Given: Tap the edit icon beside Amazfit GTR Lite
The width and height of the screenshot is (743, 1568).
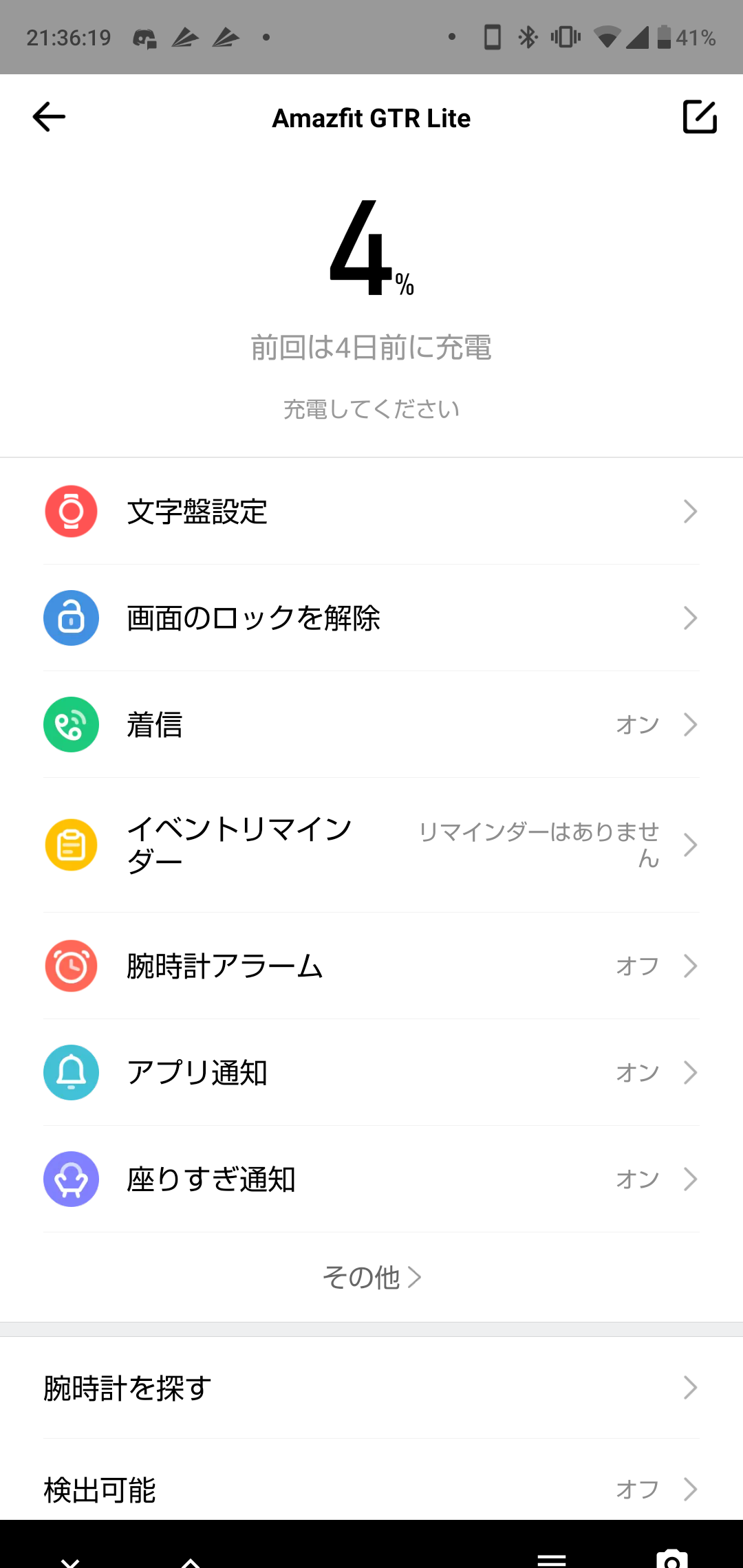Looking at the screenshot, I should (x=700, y=117).
